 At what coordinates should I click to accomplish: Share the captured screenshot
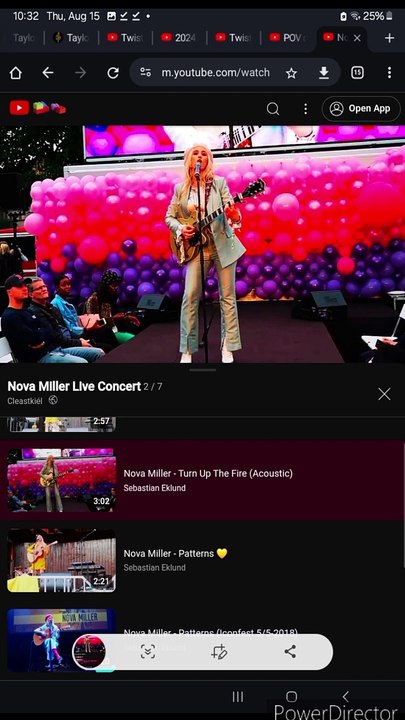290,652
